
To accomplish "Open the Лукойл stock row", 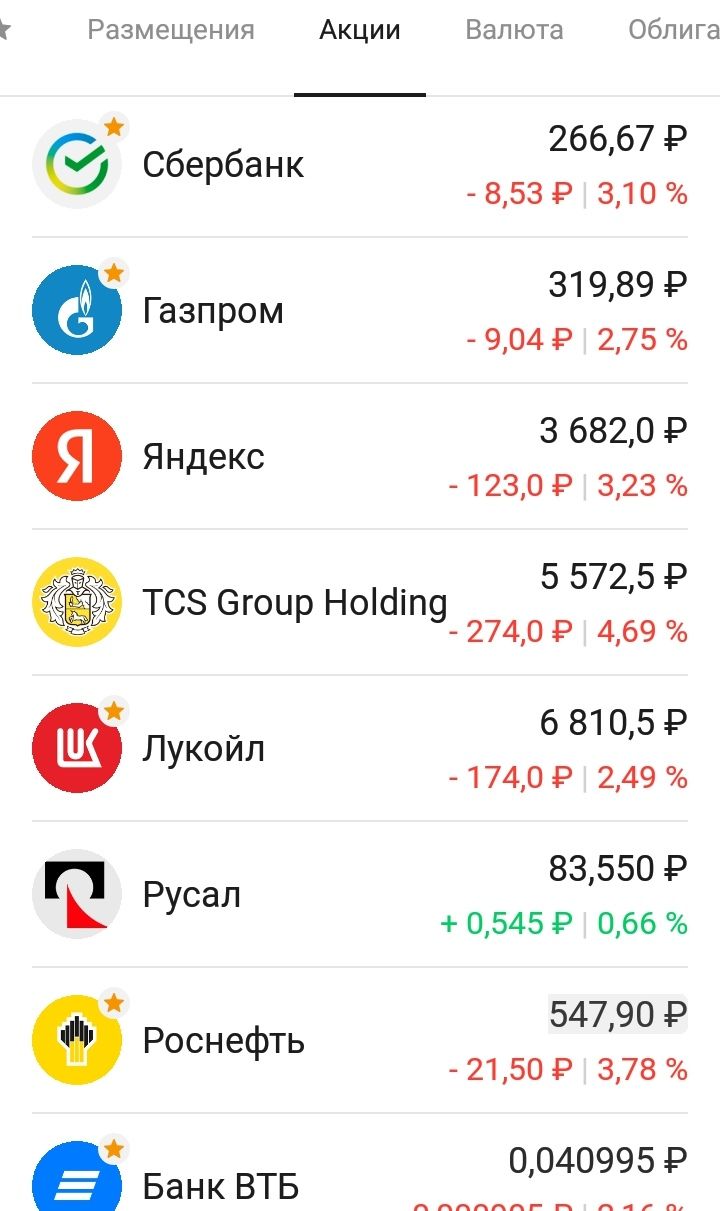I will [360, 749].
